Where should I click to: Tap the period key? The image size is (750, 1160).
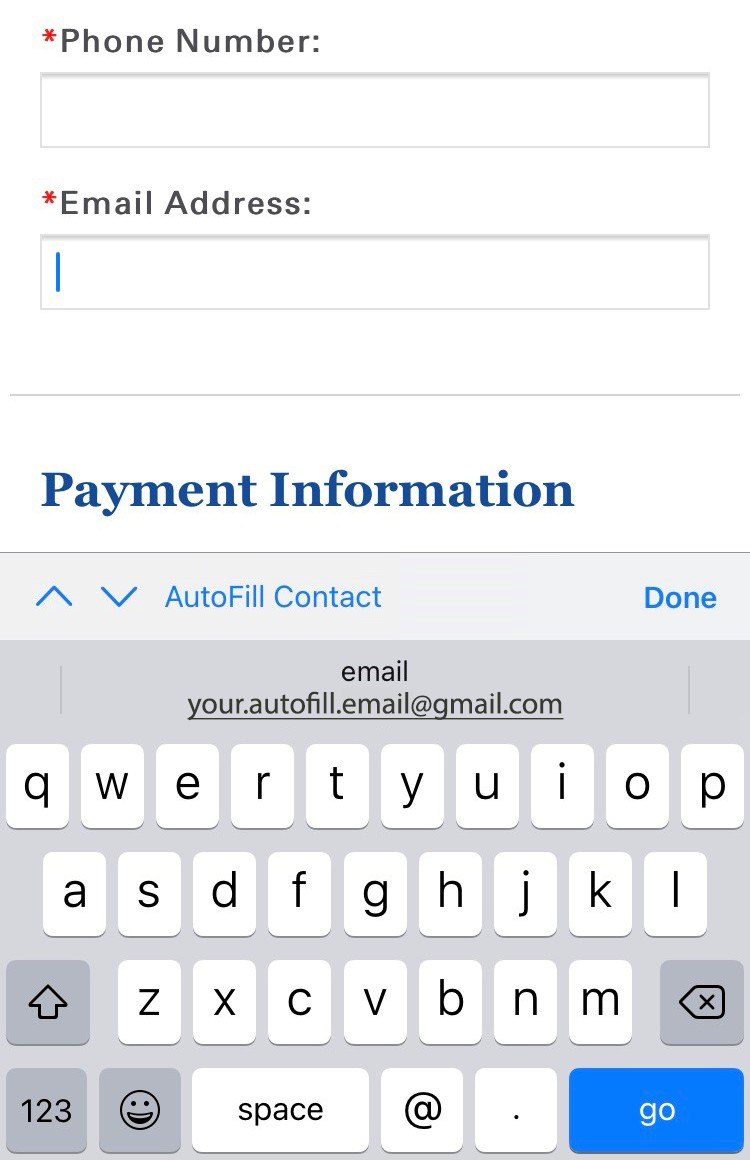pyautogui.click(x=516, y=1110)
